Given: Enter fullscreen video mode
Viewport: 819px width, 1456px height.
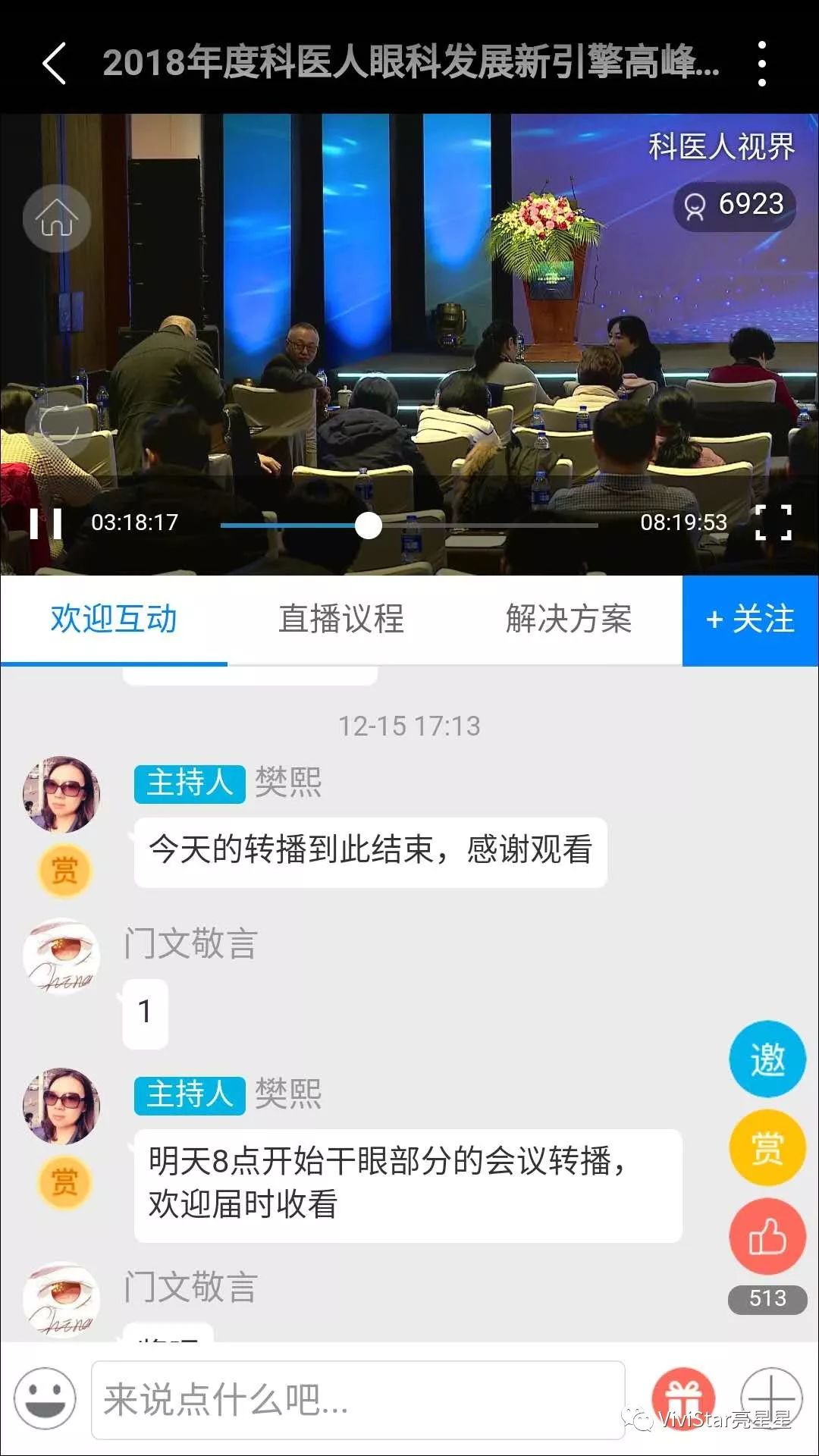Looking at the screenshot, I should coord(773,522).
